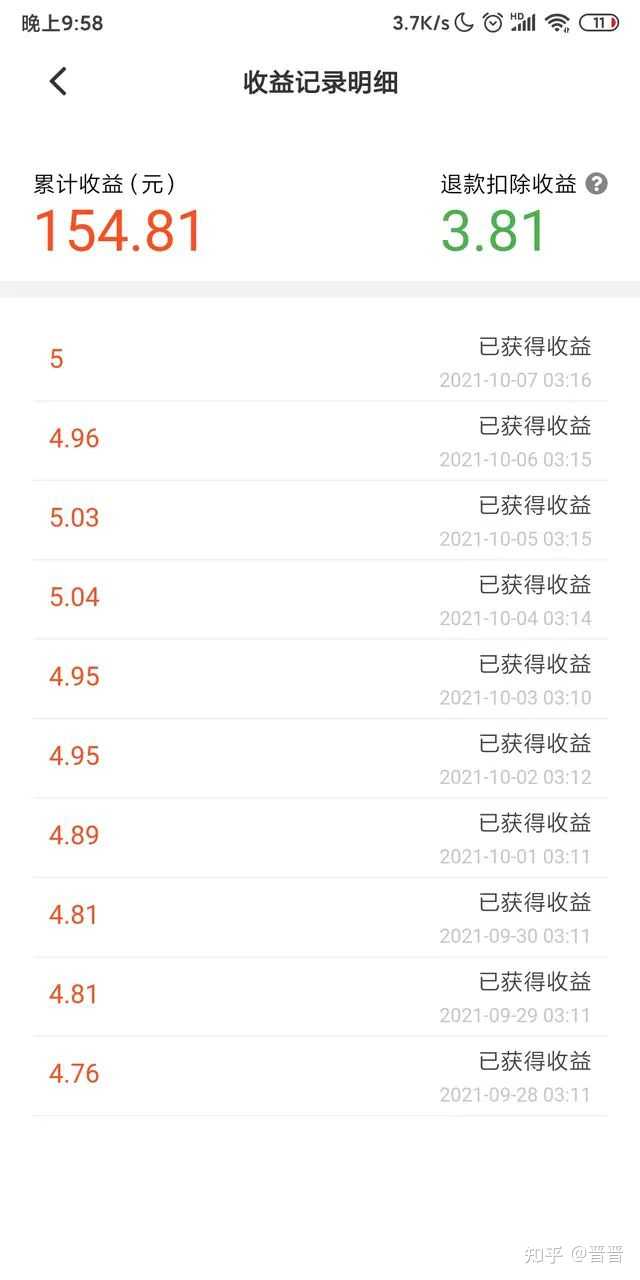Open the help icon beside 退款扣除收益
640x1280 pixels.
tap(597, 184)
